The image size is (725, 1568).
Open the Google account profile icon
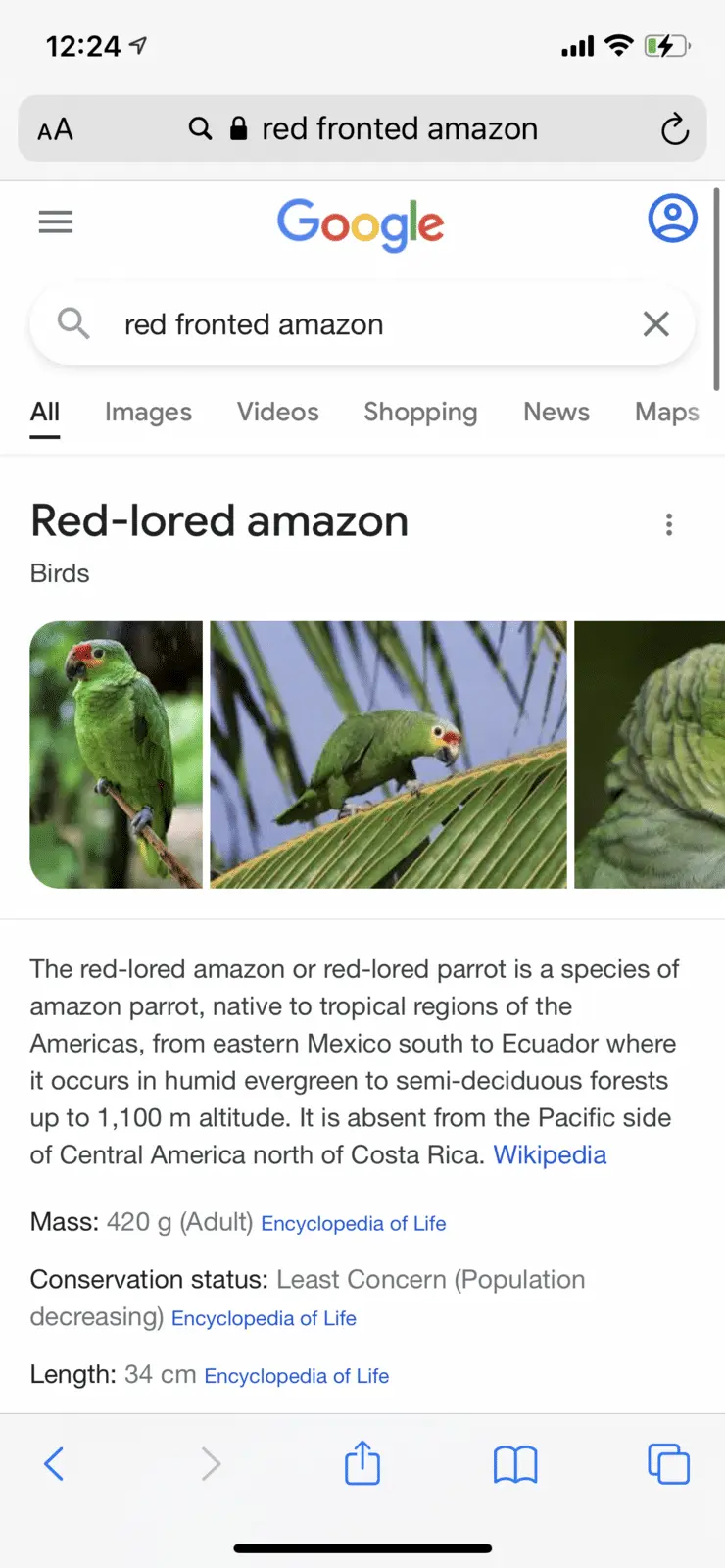(672, 219)
